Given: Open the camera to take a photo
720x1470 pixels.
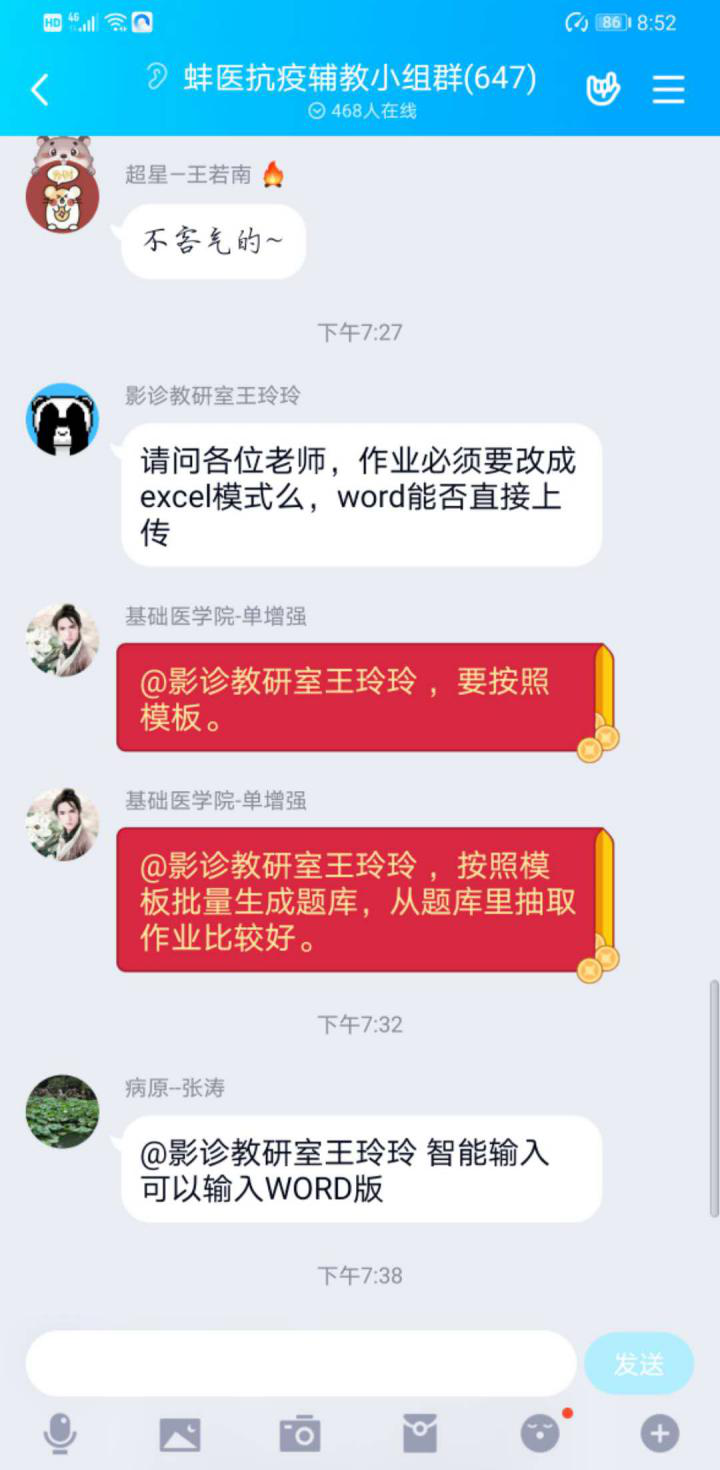Looking at the screenshot, I should tap(299, 1434).
